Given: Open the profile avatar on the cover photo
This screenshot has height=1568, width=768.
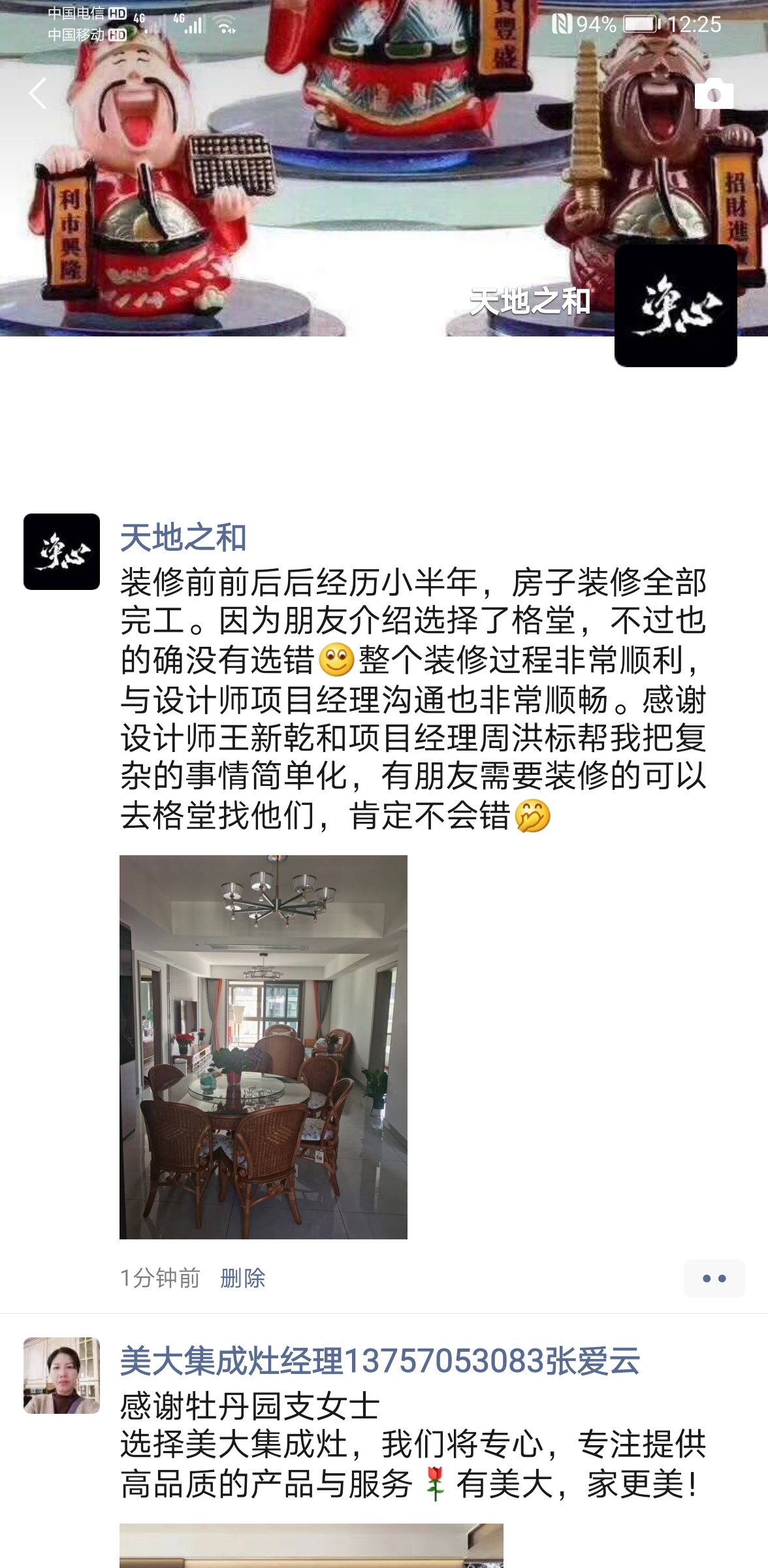Looking at the screenshot, I should coord(675,305).
